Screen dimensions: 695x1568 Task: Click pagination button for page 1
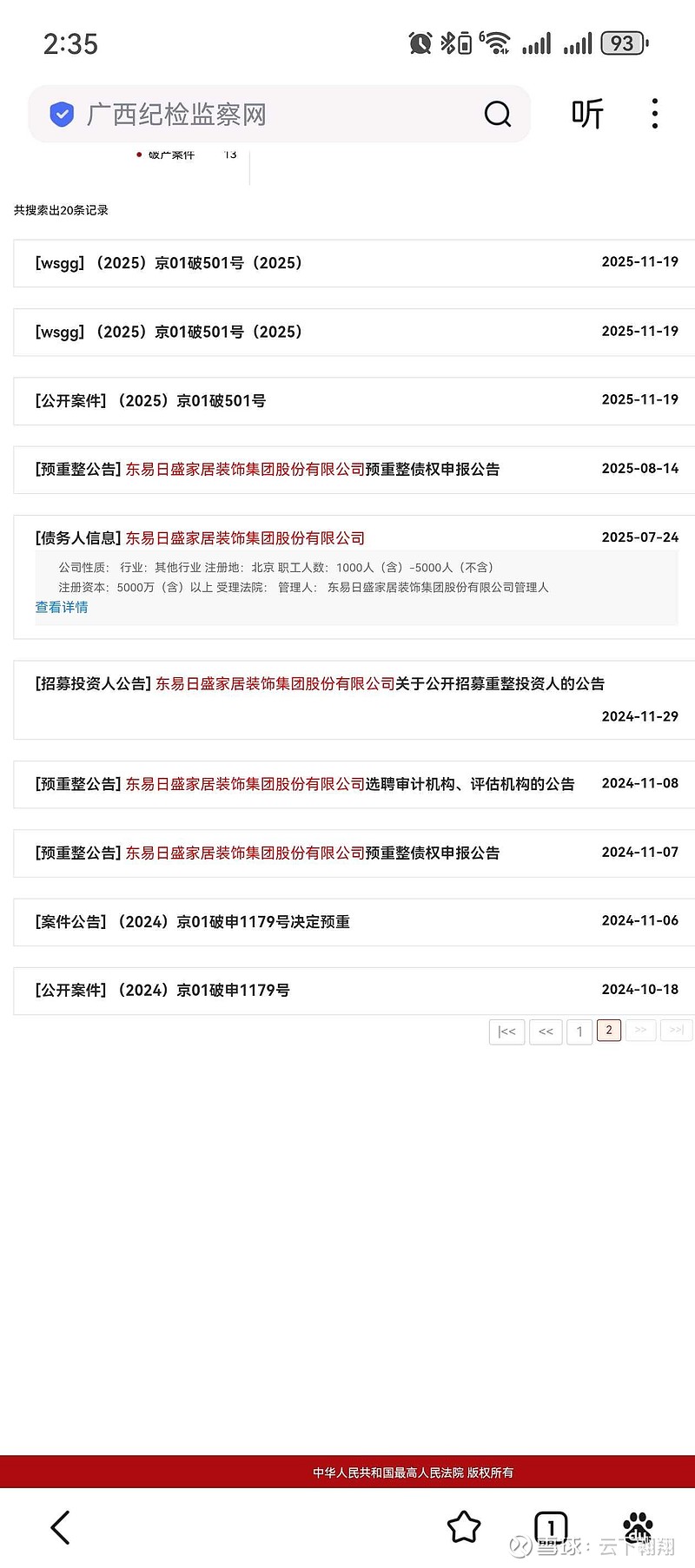[579, 1031]
